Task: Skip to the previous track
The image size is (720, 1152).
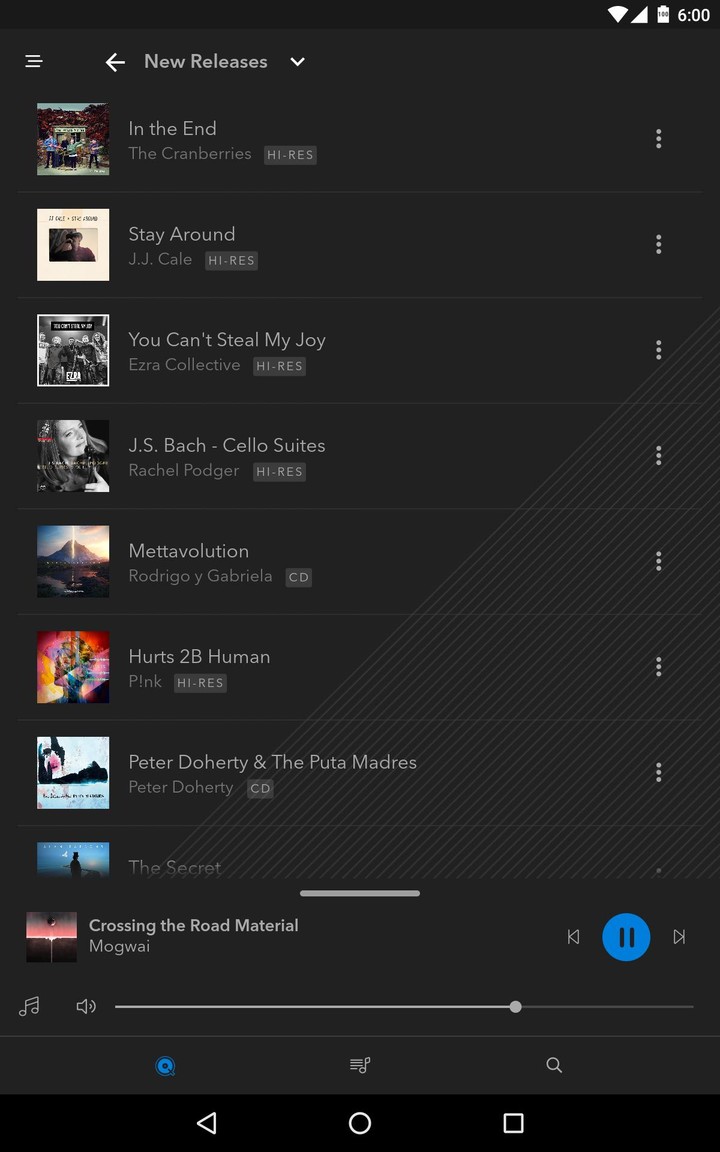Action: pos(573,937)
